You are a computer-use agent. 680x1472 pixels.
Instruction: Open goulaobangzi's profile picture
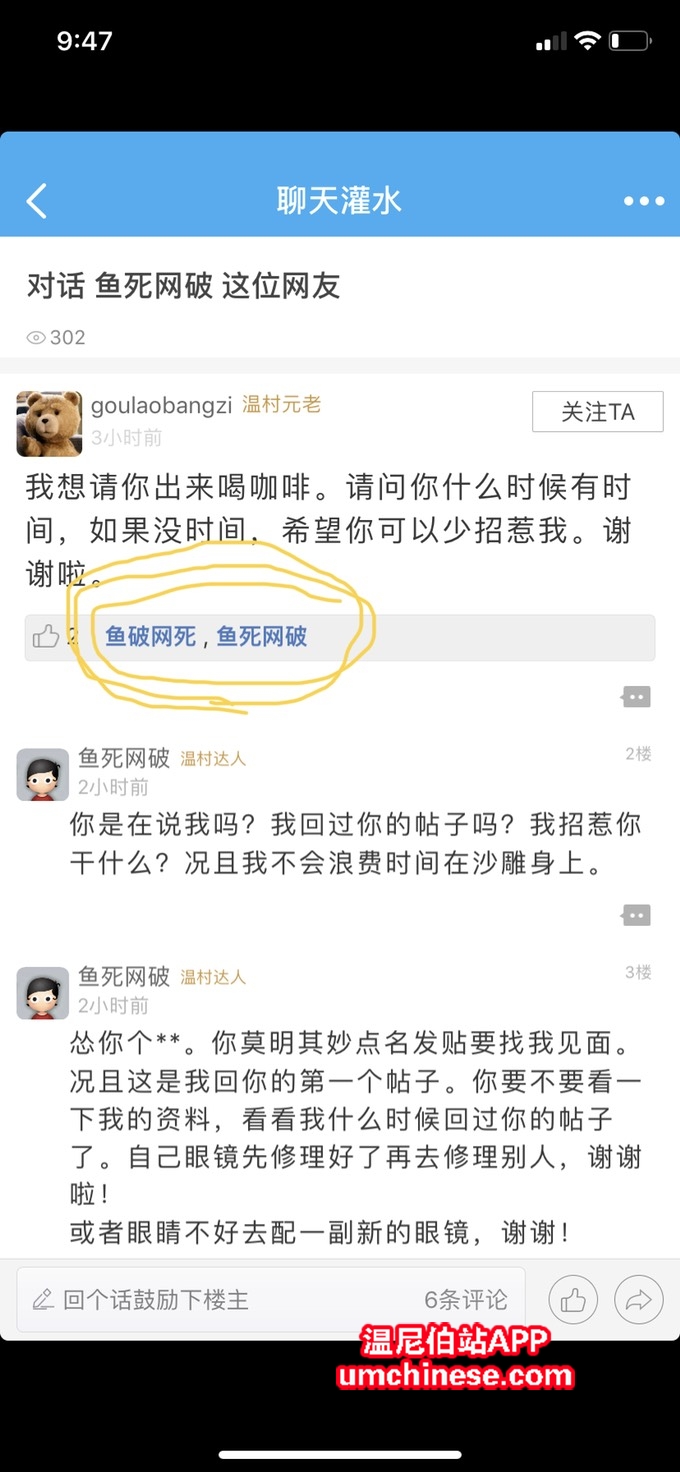[49, 423]
